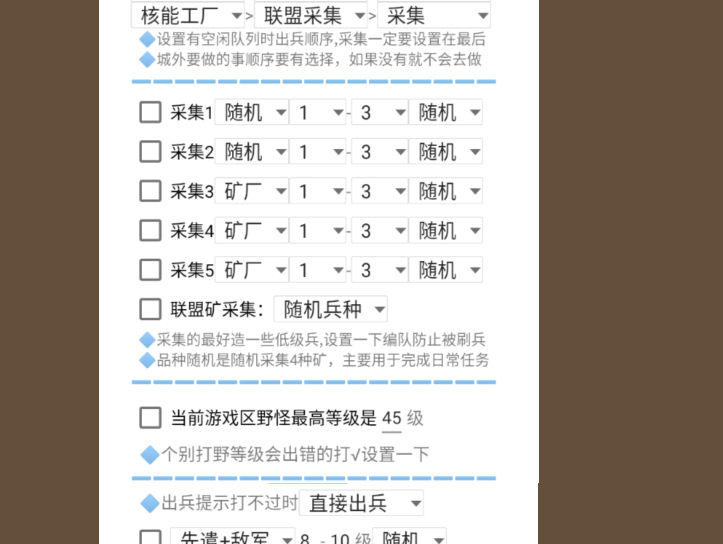Image resolution: width=723 pixels, height=544 pixels.
Task: Check 当前游戏区野怪最高等级 option
Action: tap(150, 418)
